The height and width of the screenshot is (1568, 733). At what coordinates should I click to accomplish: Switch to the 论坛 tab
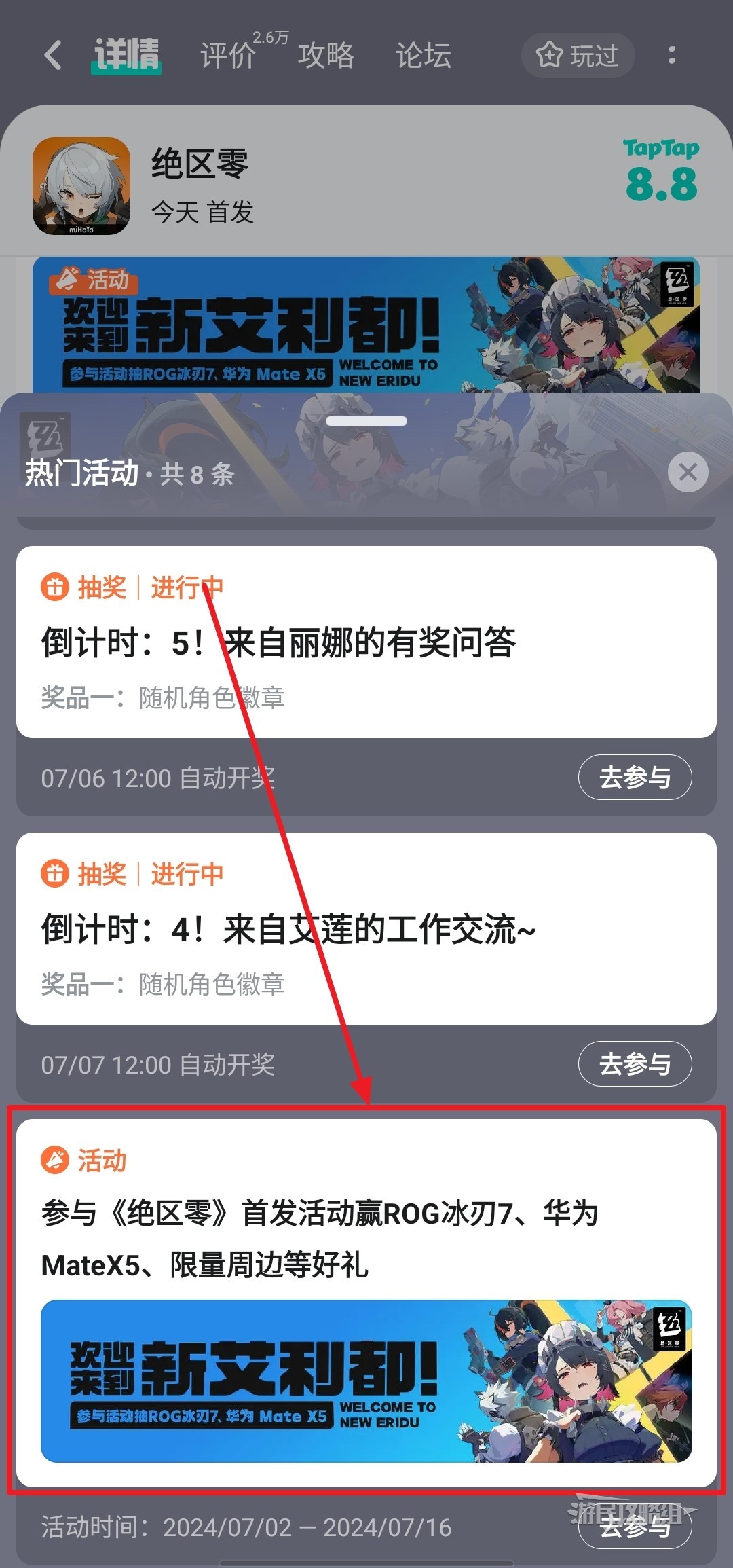pos(424,55)
